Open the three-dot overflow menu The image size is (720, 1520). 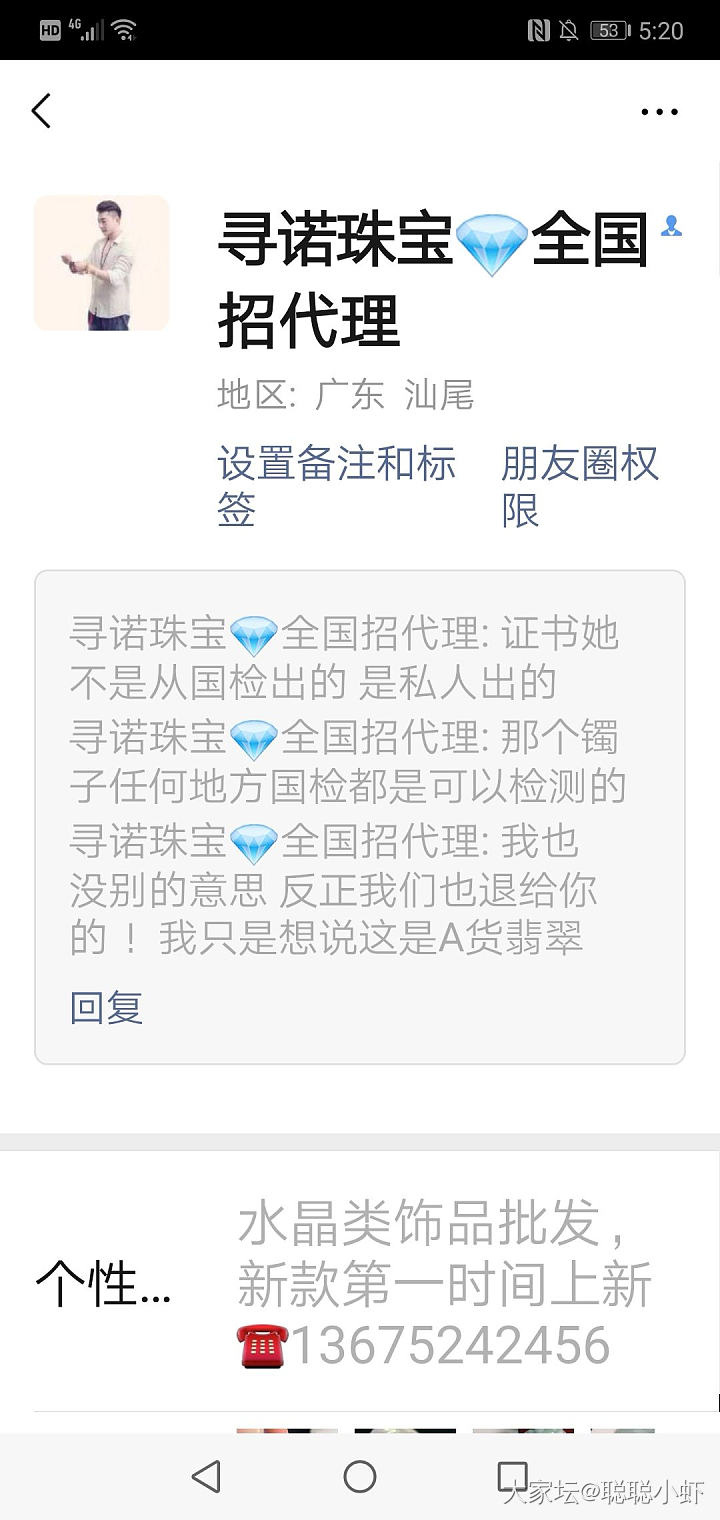click(659, 112)
